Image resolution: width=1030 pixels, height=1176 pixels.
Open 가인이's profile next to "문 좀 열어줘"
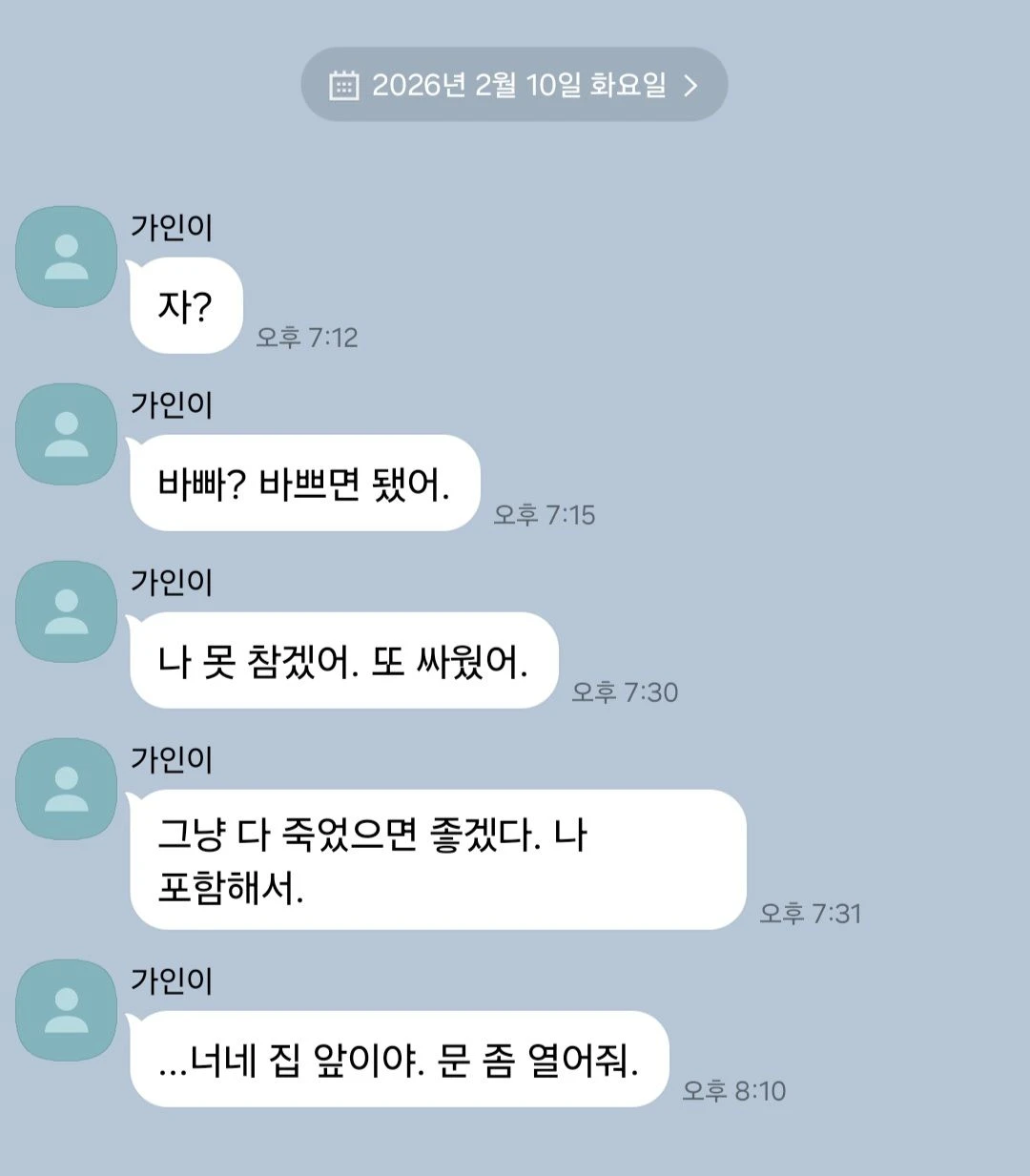coord(67,1011)
